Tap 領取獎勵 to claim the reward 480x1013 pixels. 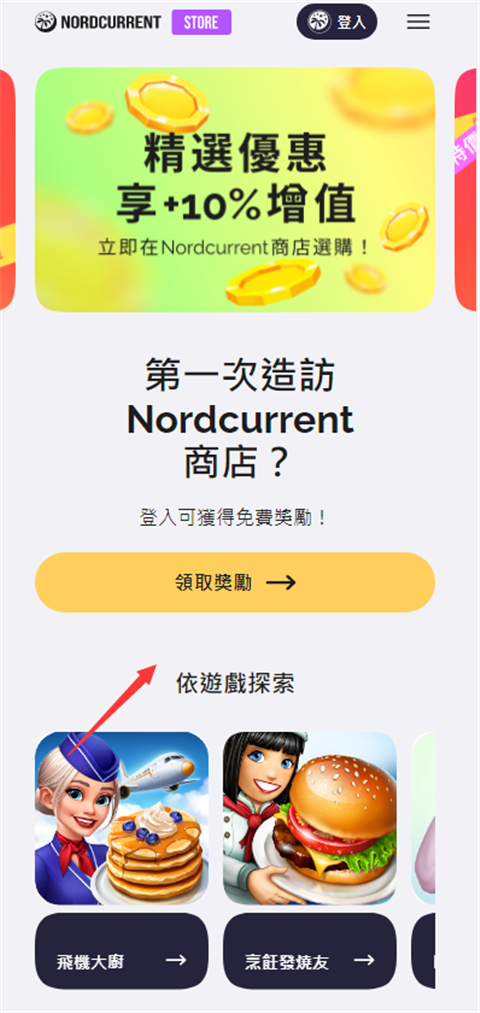tap(235, 582)
